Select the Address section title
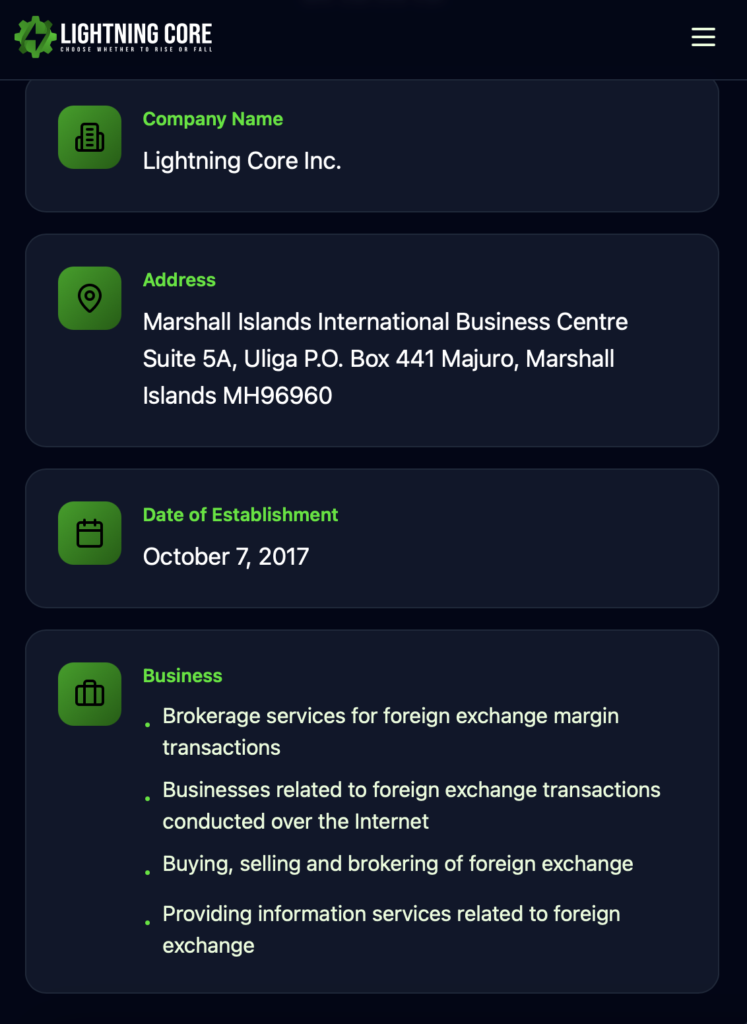747x1024 pixels. 179,280
